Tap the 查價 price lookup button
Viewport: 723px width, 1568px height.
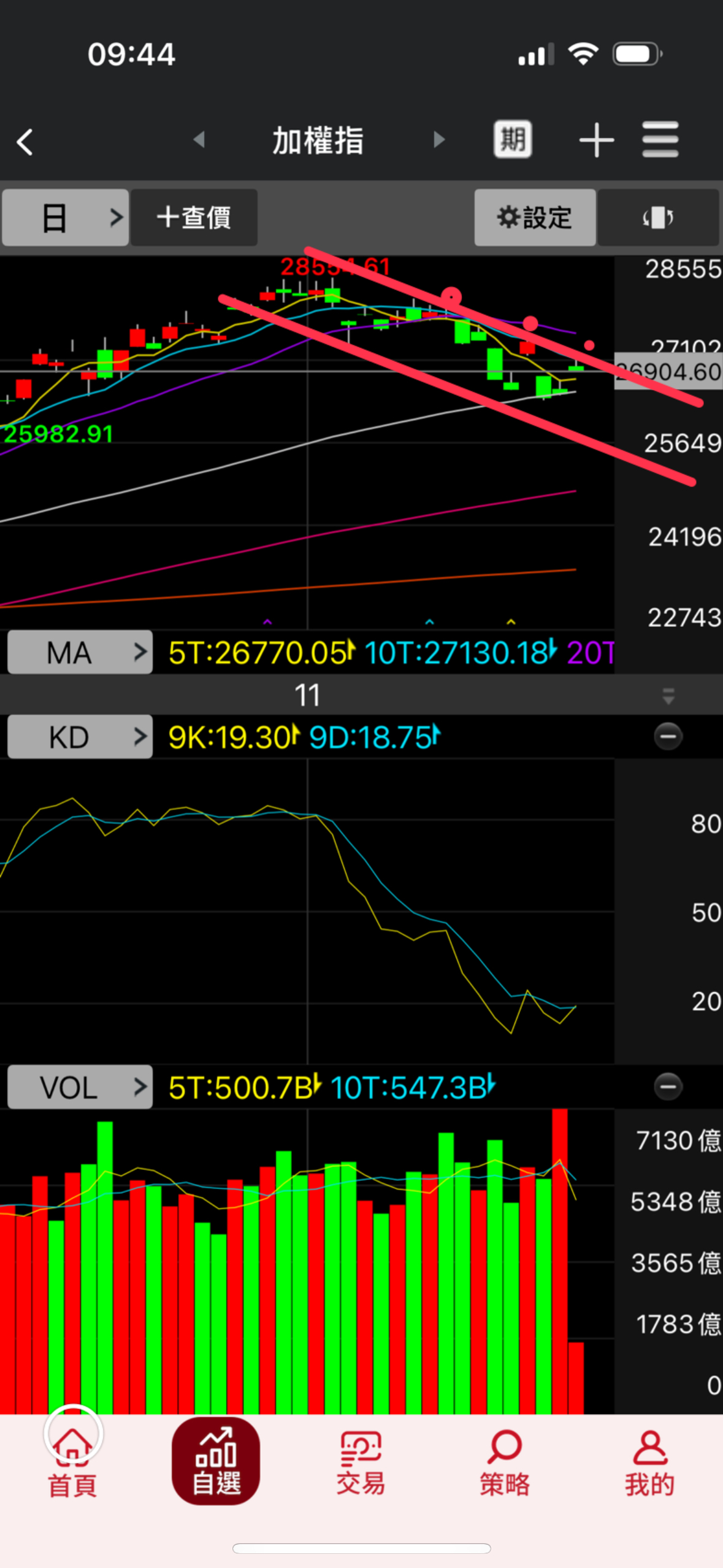194,218
